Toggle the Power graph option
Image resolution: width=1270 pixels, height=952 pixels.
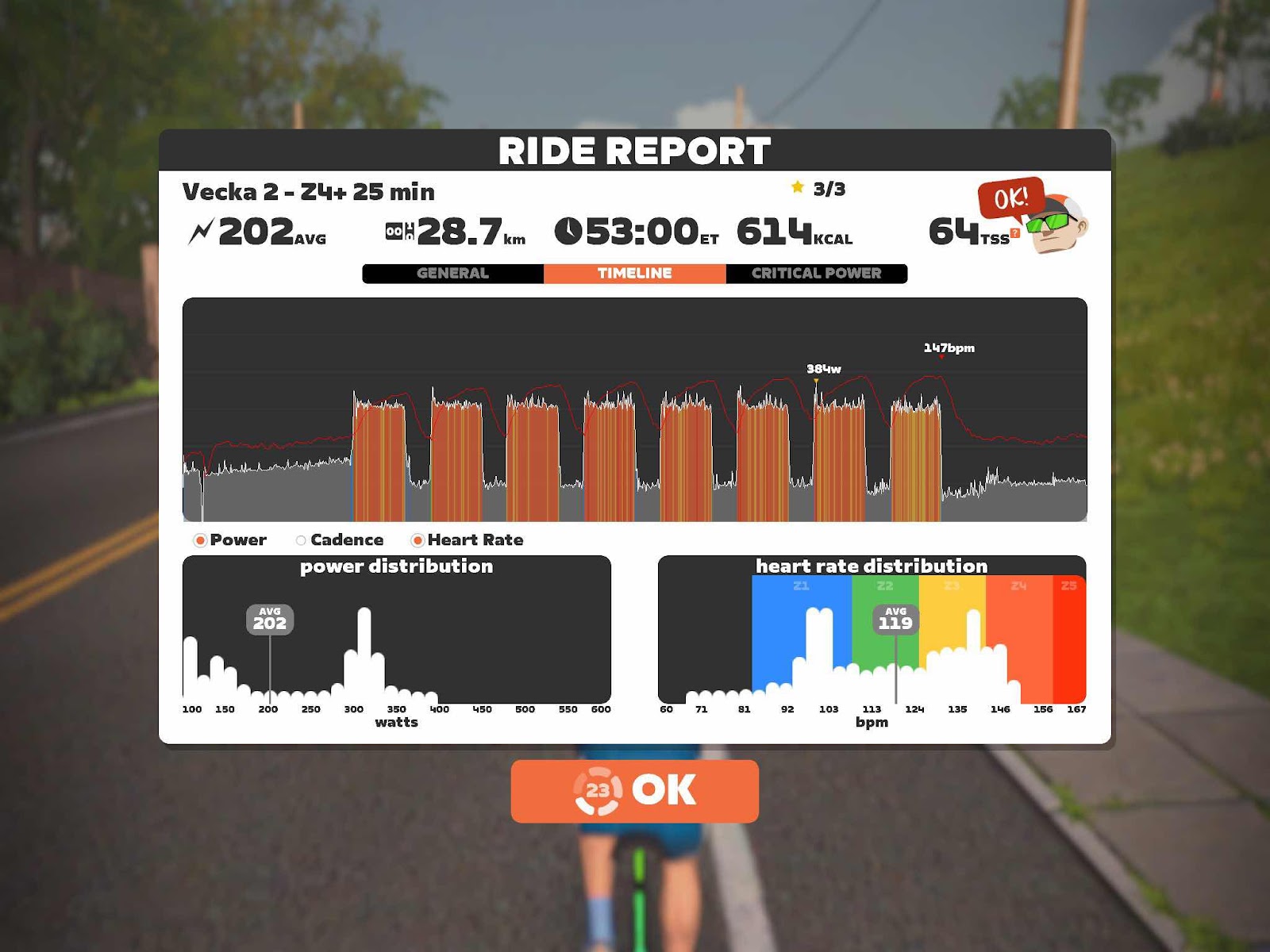point(201,540)
